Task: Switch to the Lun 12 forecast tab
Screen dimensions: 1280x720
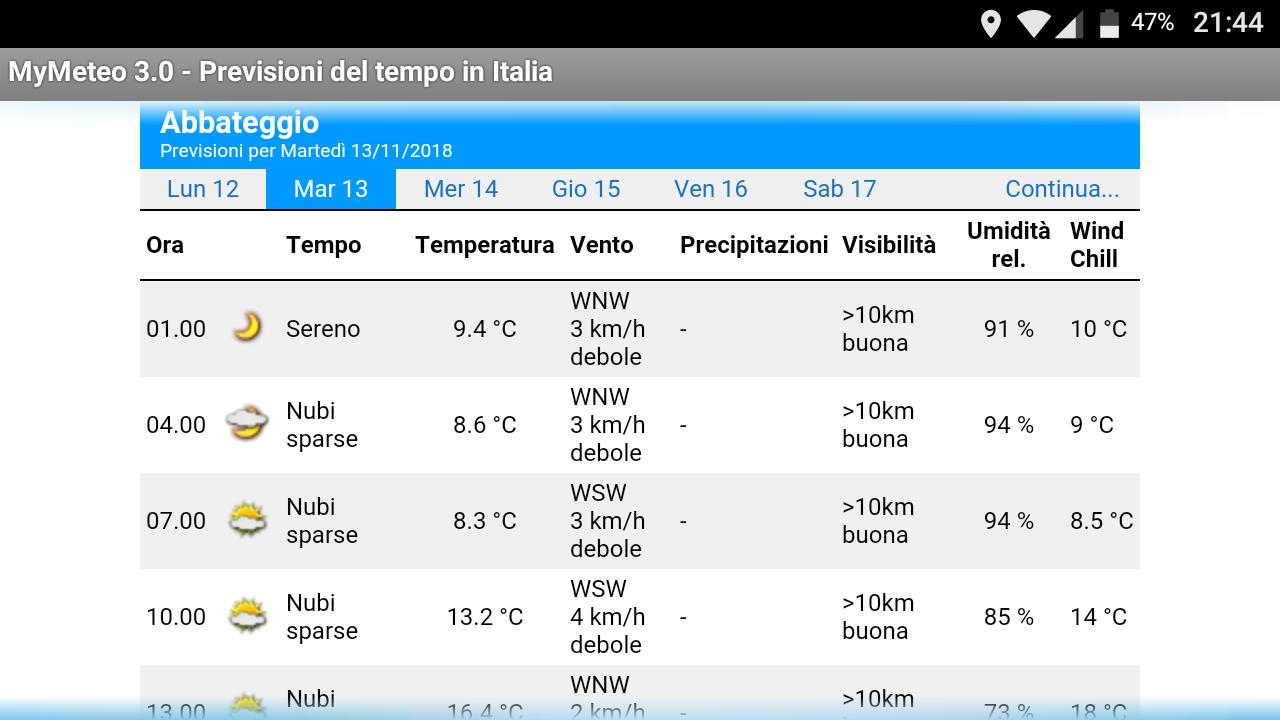Action: pyautogui.click(x=203, y=189)
